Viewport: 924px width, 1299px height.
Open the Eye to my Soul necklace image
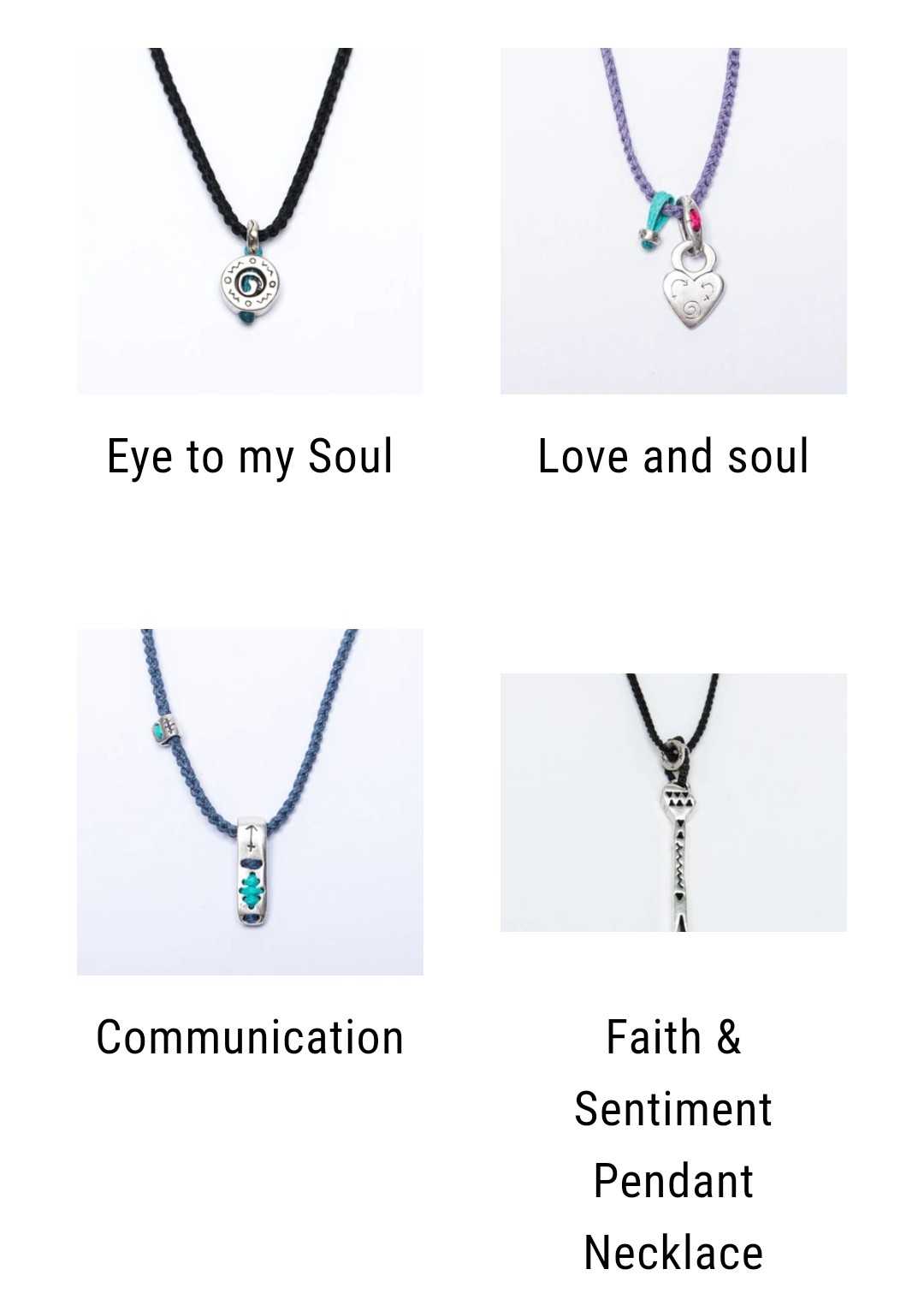(x=250, y=221)
